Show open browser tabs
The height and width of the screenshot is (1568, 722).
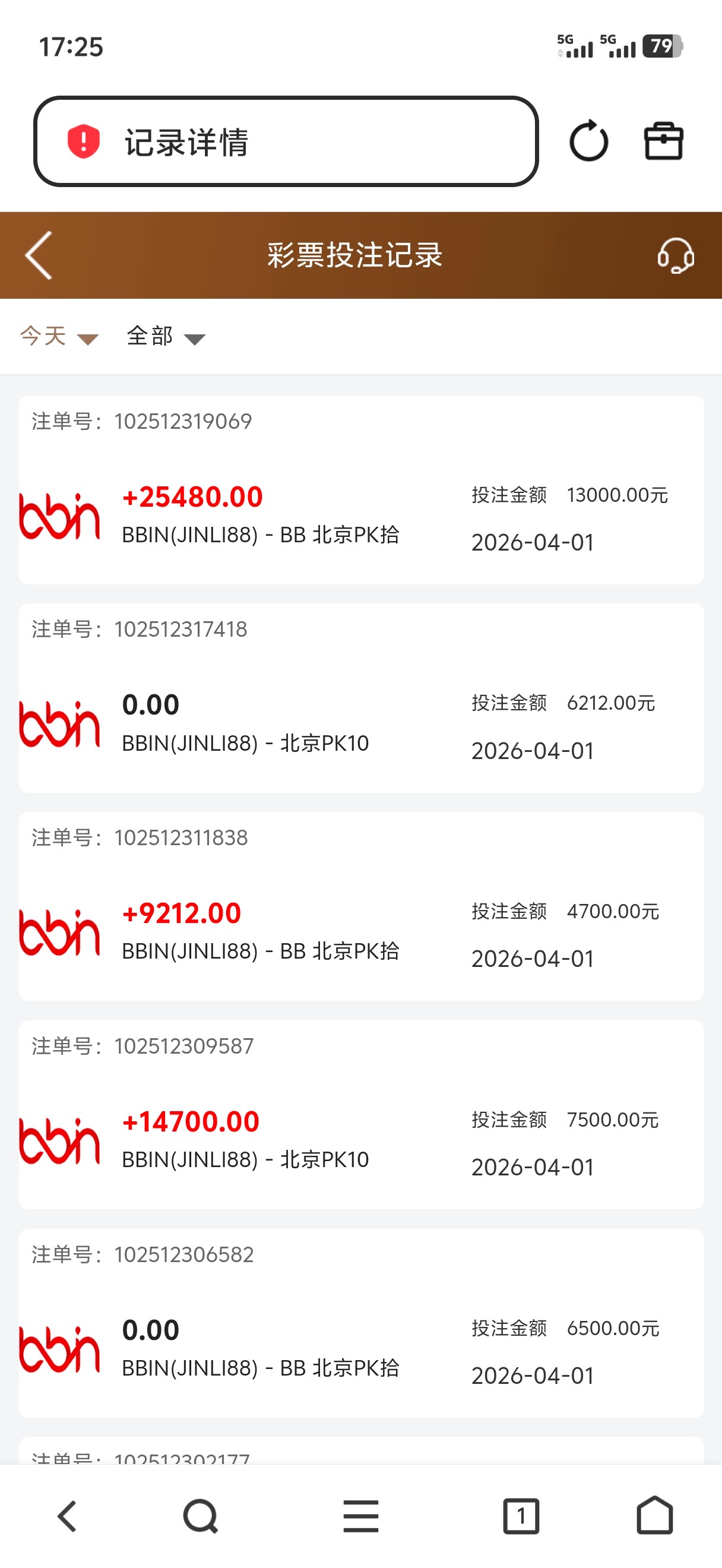click(521, 1516)
